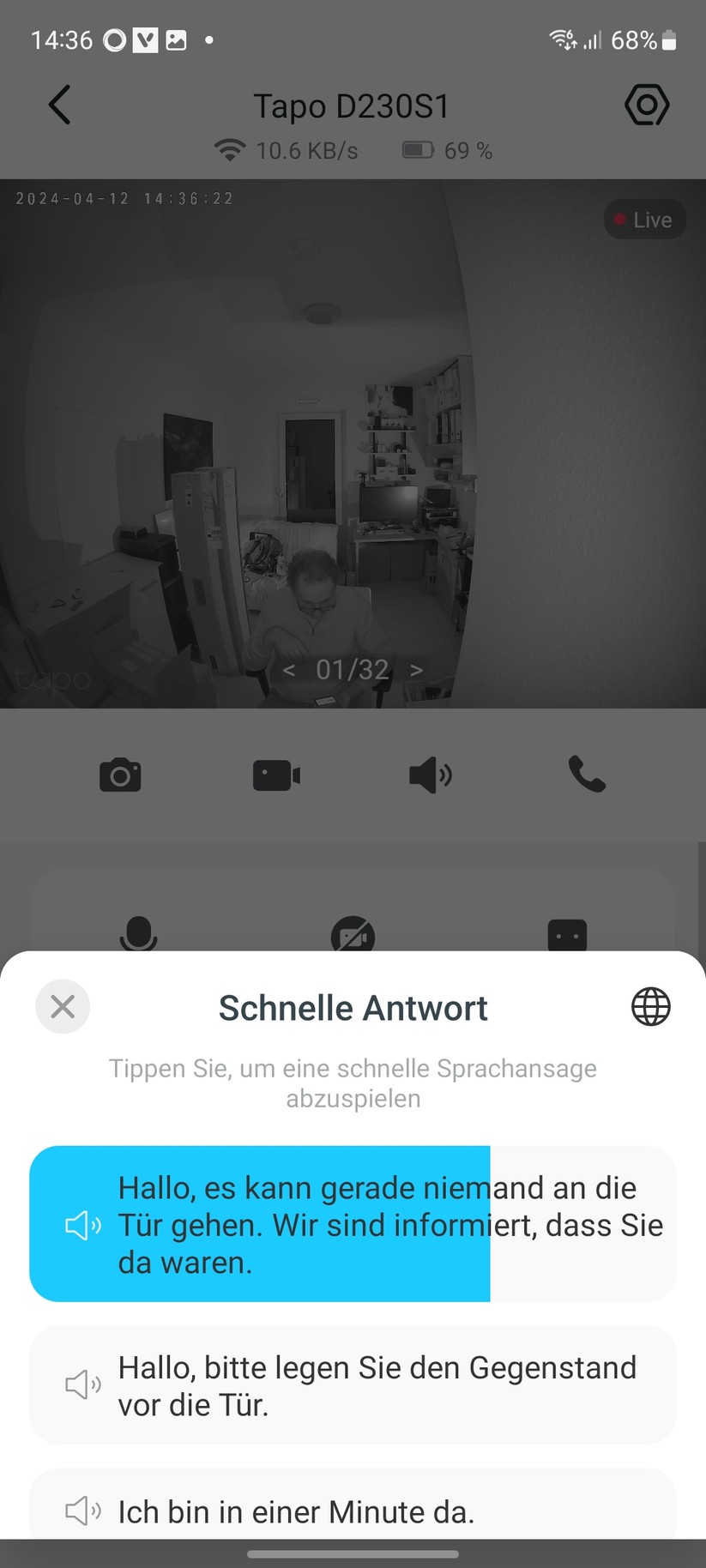Viewport: 706px width, 1568px height.
Task: Tap the Live badge on the video feed
Action: (x=644, y=220)
